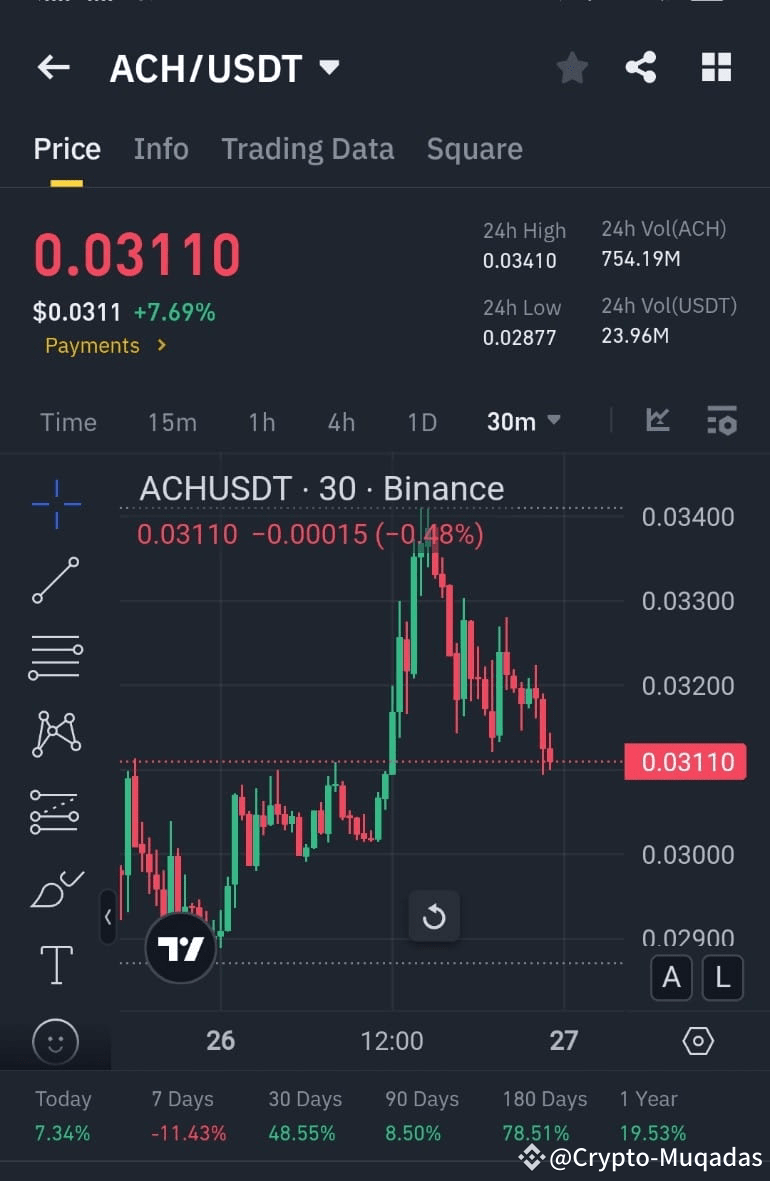
Task: Switch to the Trading Data tab
Action: point(307,148)
